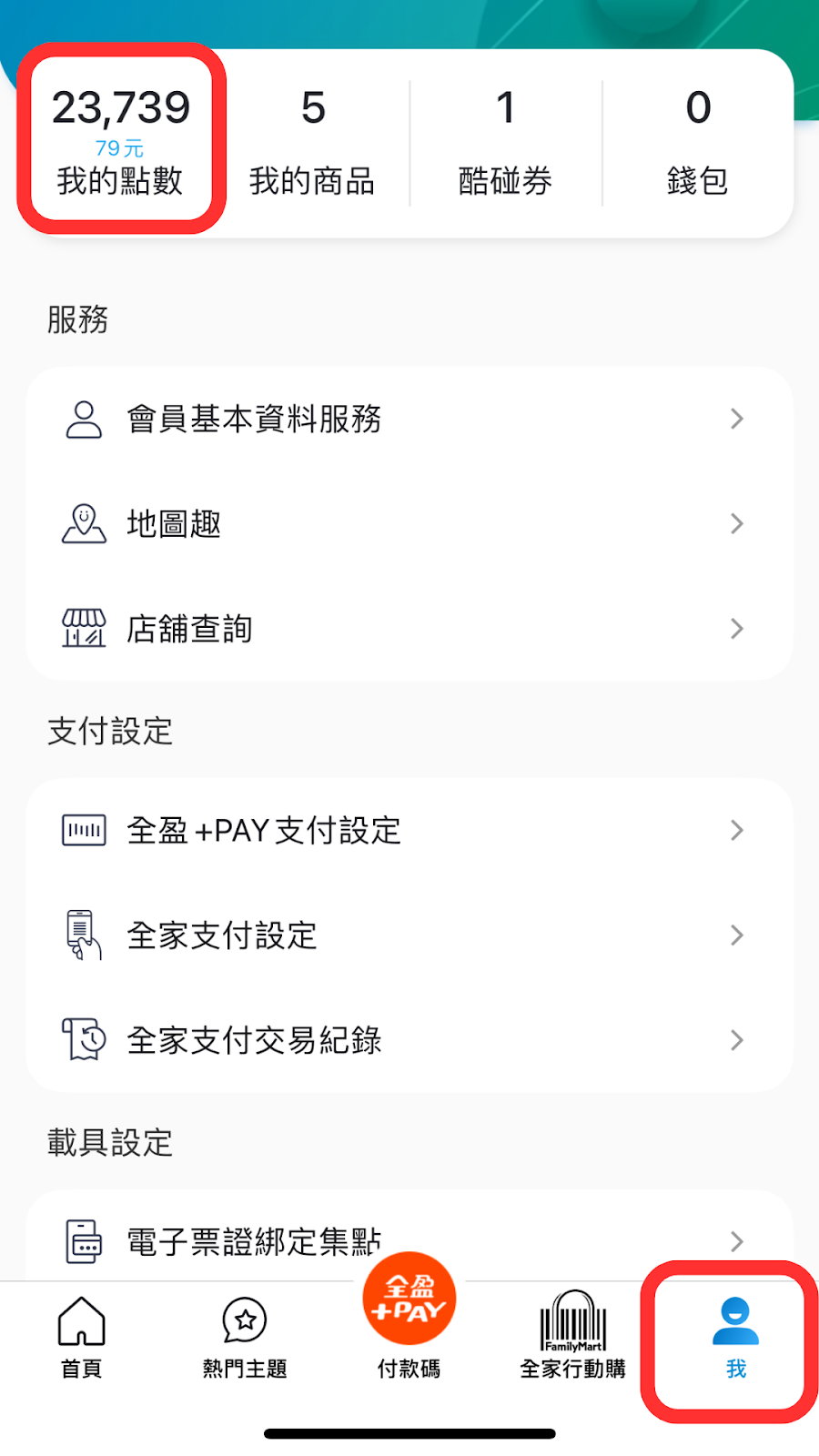Open 我的點數 points balance
819x1456 pixels.
pos(121,142)
